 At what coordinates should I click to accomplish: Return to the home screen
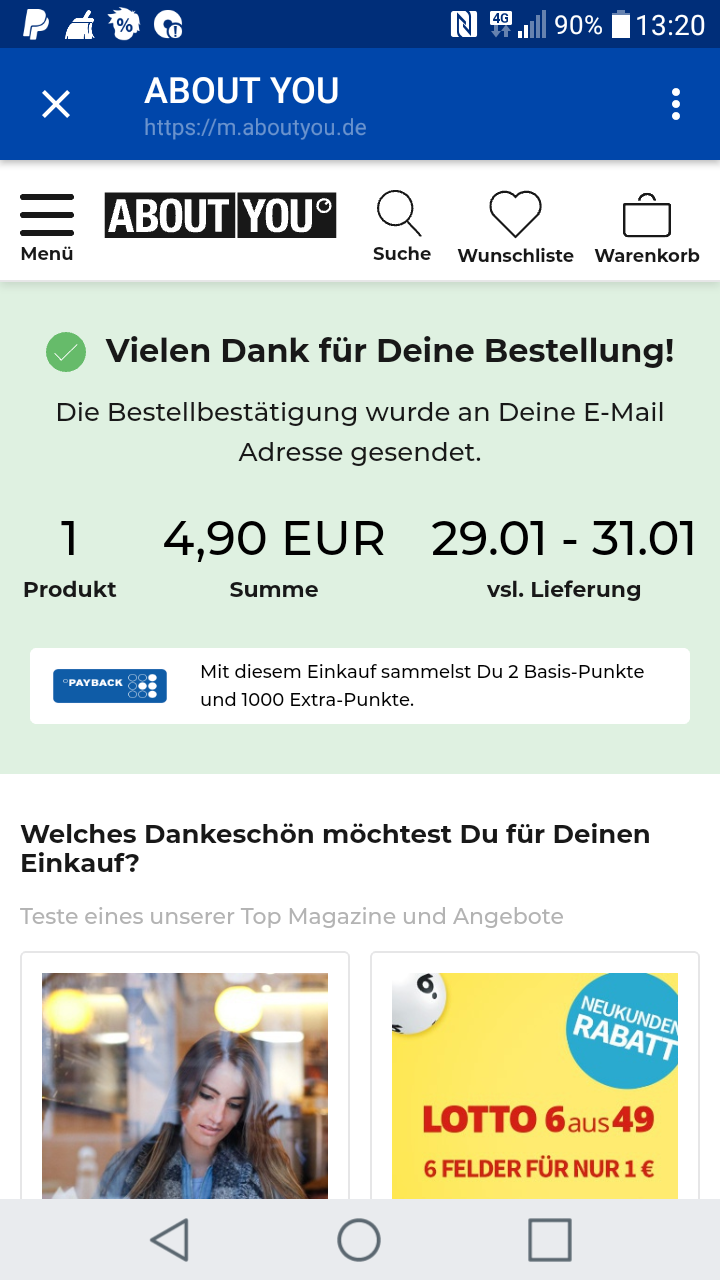[x=359, y=1240]
